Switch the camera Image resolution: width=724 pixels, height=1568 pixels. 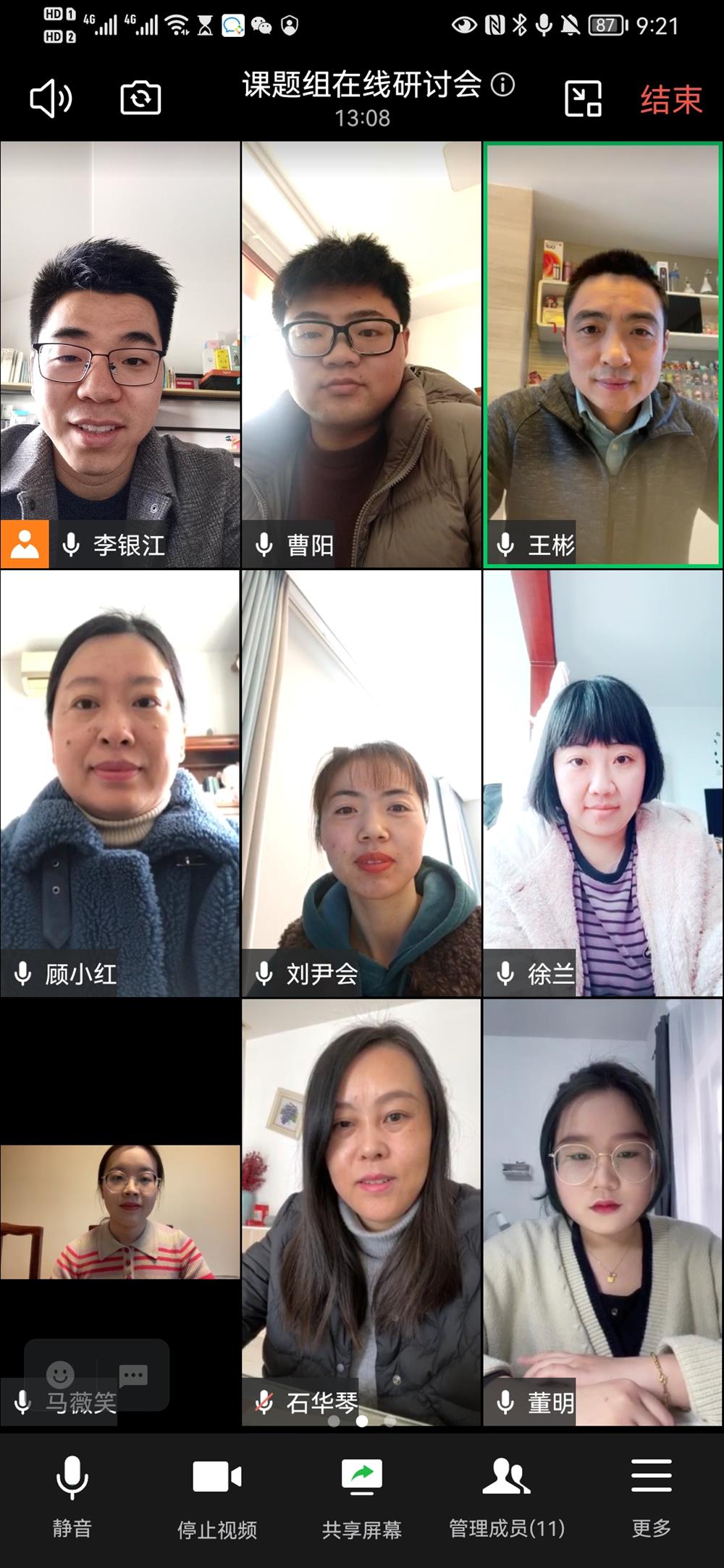click(140, 98)
